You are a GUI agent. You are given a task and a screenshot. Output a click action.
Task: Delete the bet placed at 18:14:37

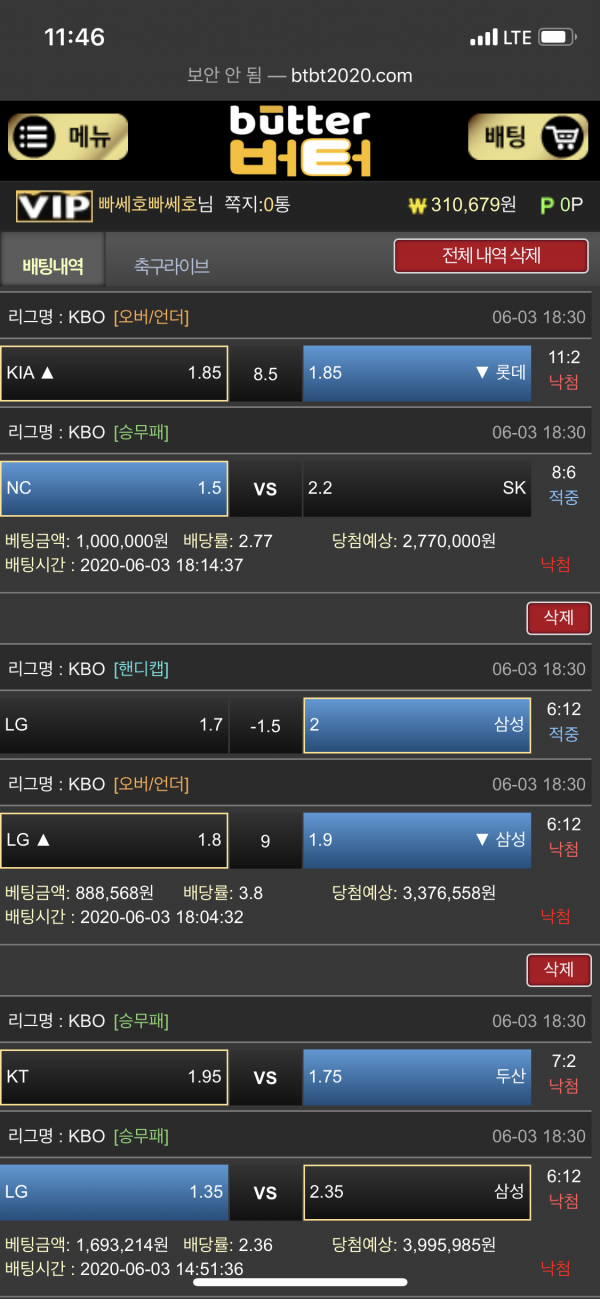pyautogui.click(x=558, y=618)
